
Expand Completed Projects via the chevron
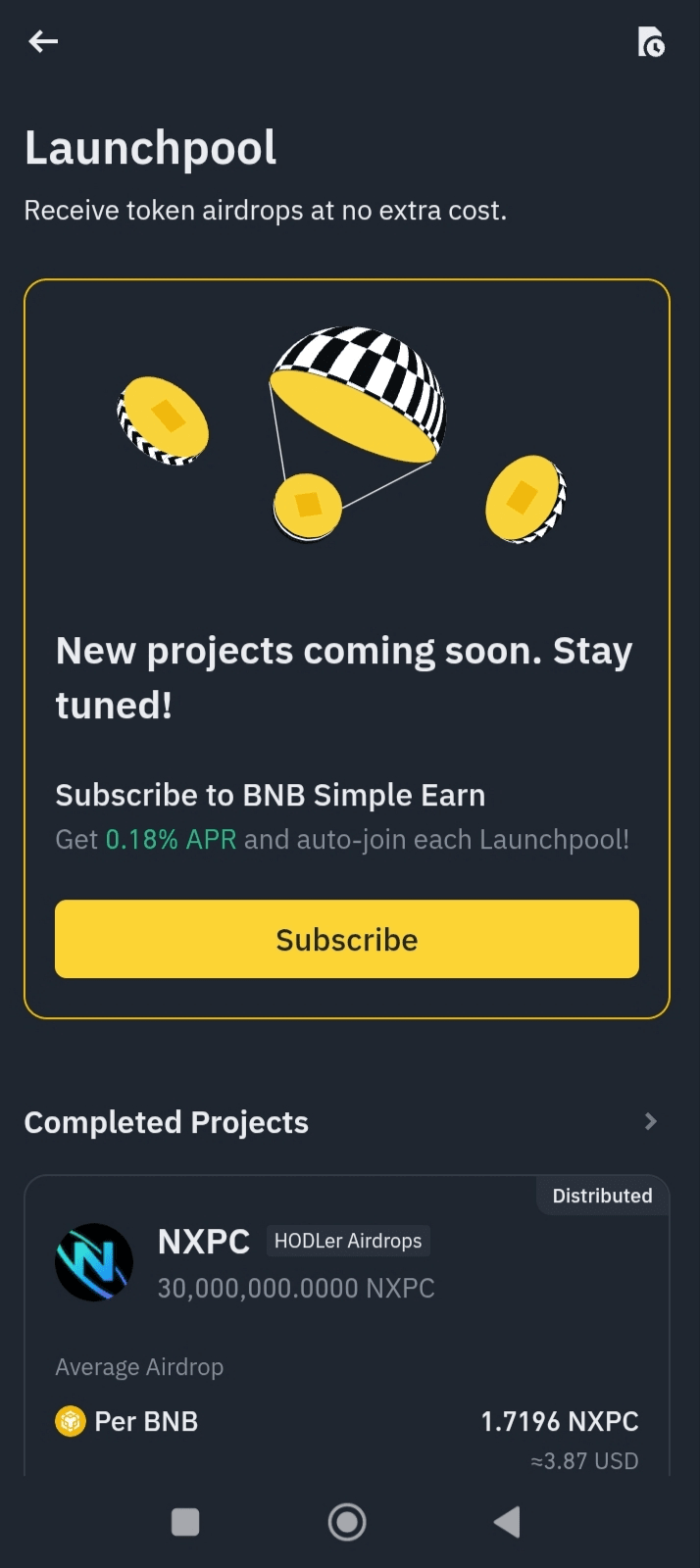[650, 1121]
